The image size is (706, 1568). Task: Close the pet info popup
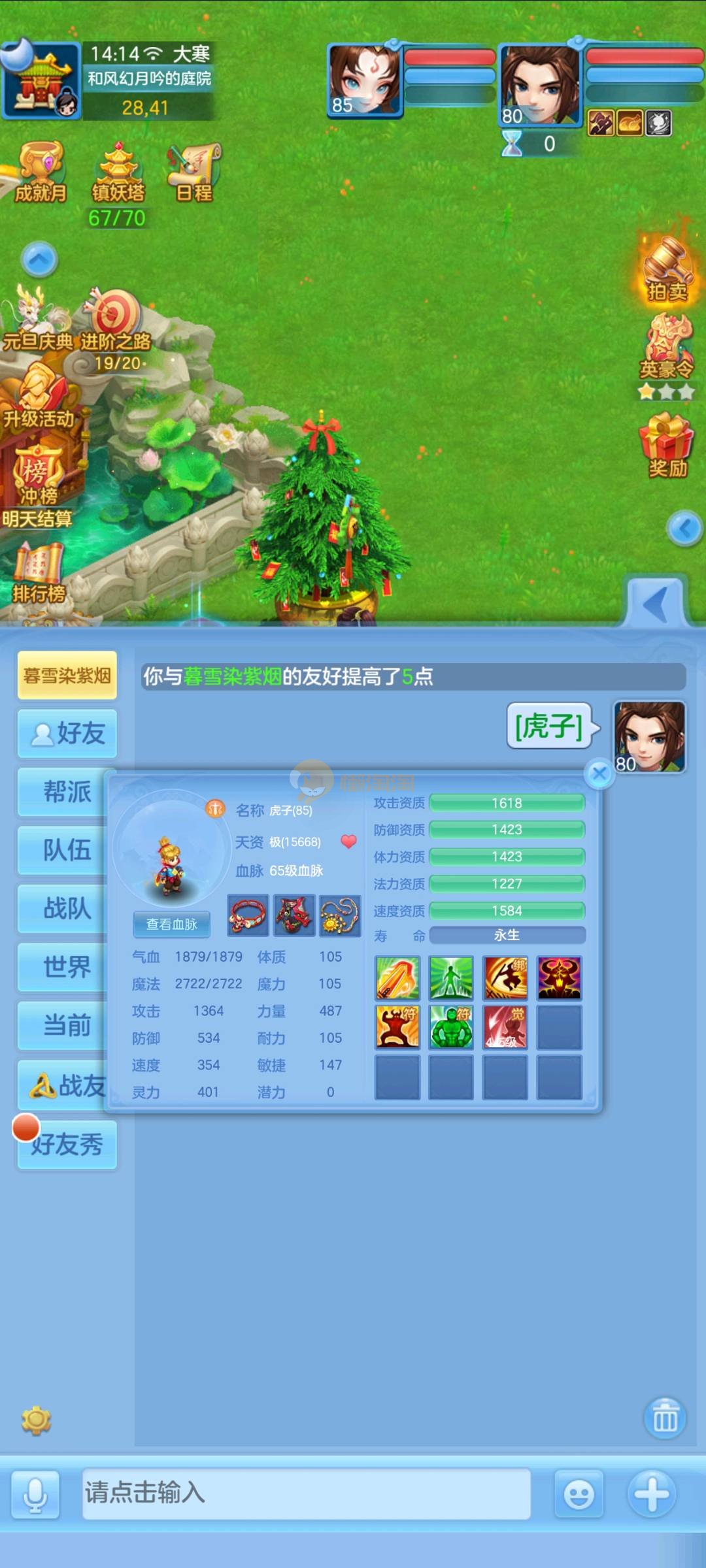(599, 774)
